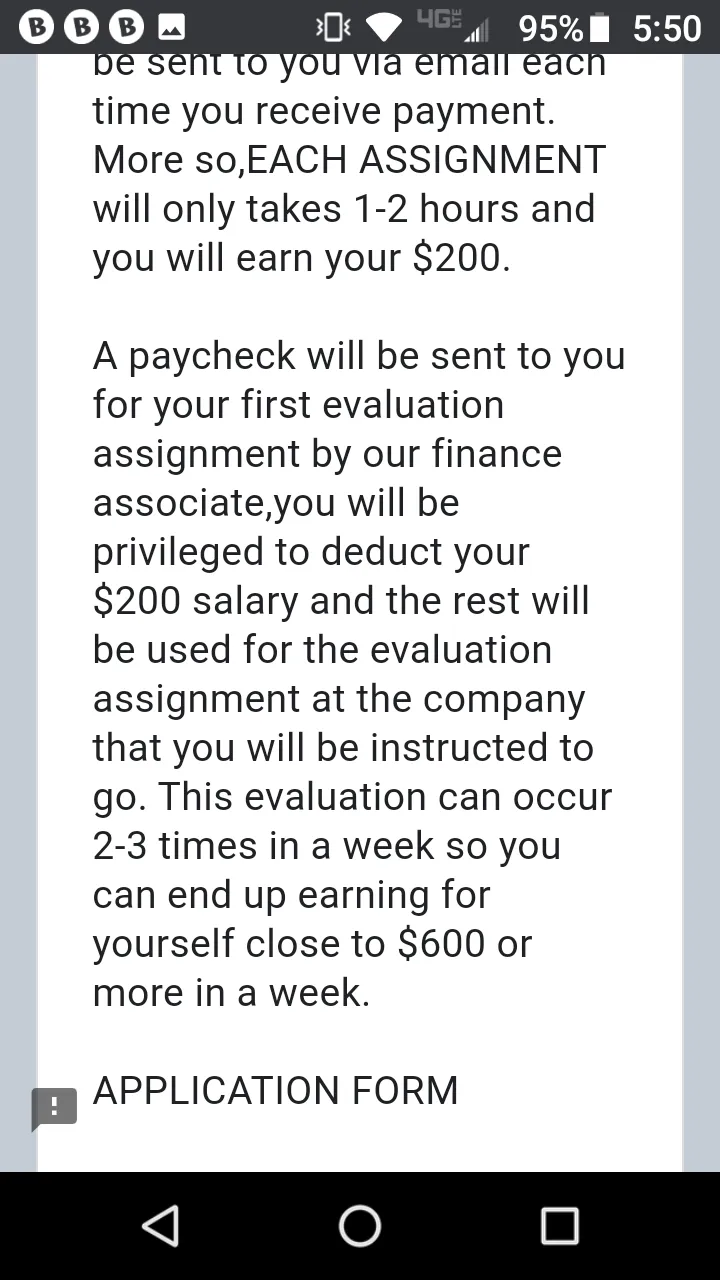Go back using the navigation bar
720x1280 pixels.
coord(160,1226)
